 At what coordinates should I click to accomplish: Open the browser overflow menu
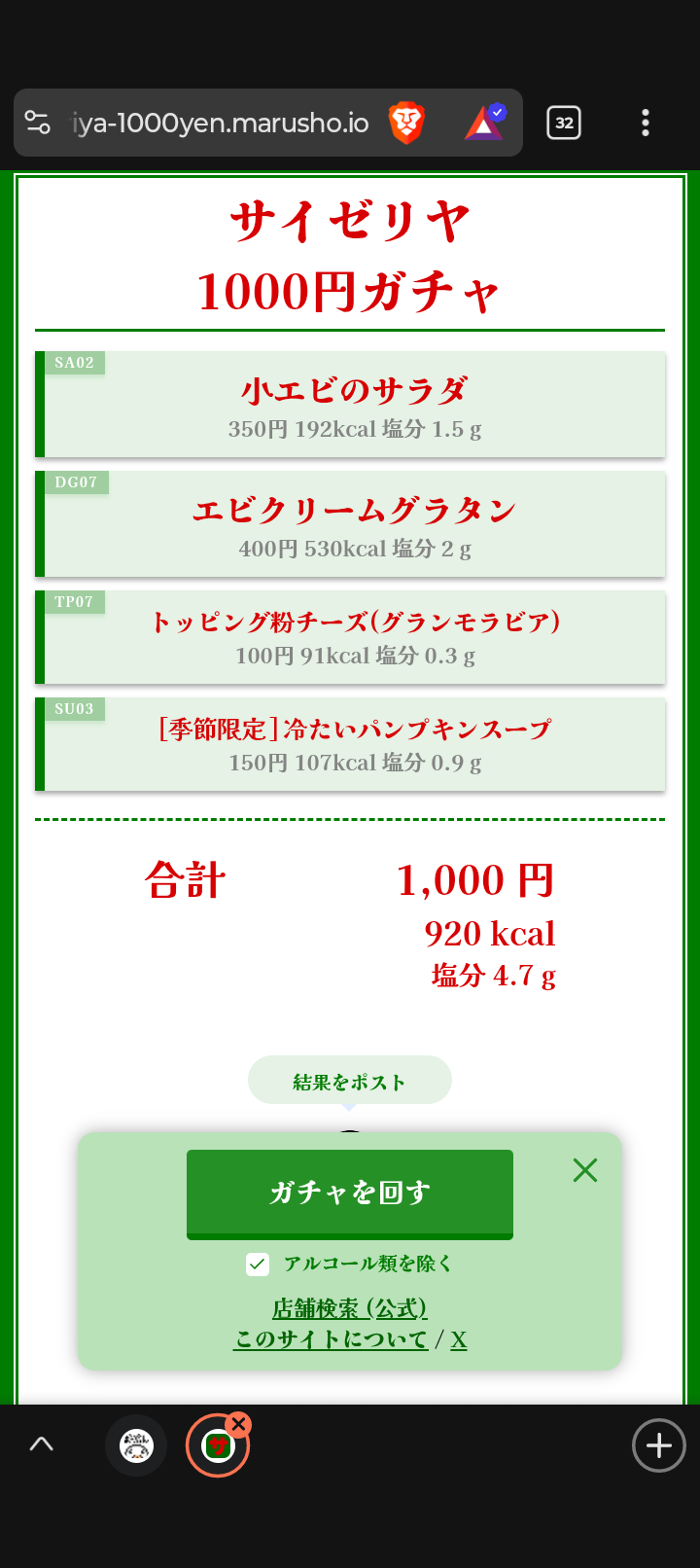[645, 123]
